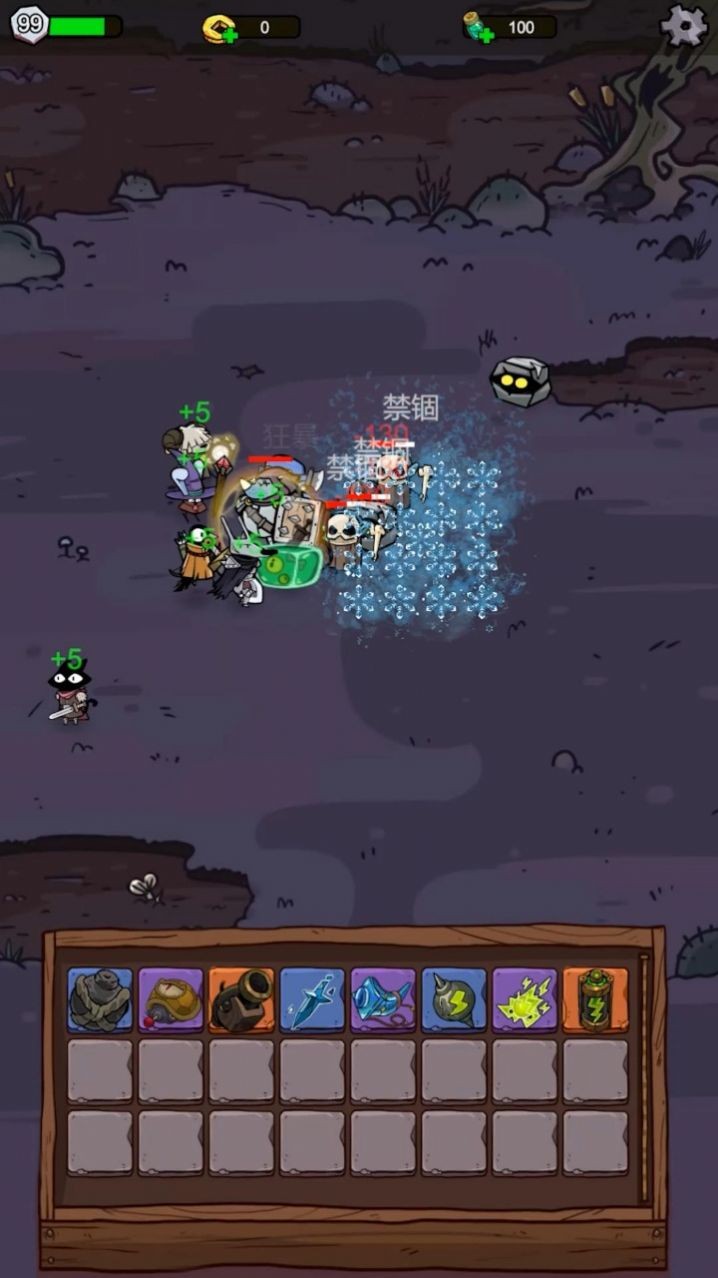Viewport: 718px width, 1278px height.
Task: Select the spiked lightning bomb item
Action: point(454,1000)
